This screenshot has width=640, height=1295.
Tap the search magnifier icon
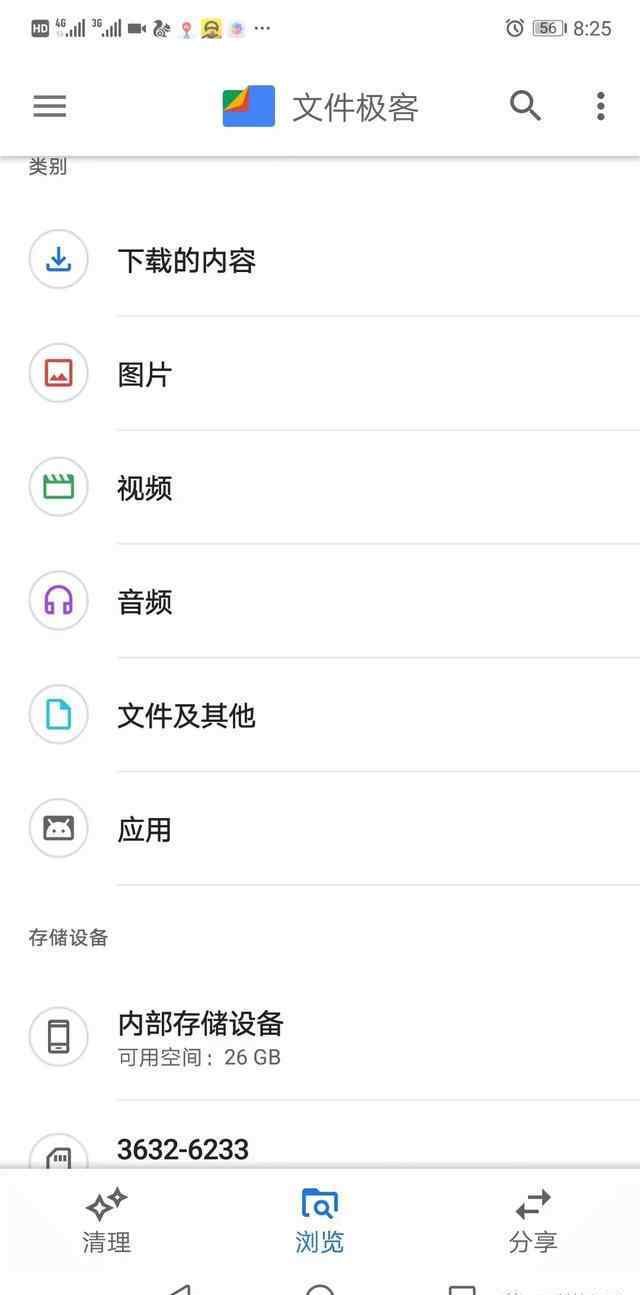pyautogui.click(x=525, y=106)
